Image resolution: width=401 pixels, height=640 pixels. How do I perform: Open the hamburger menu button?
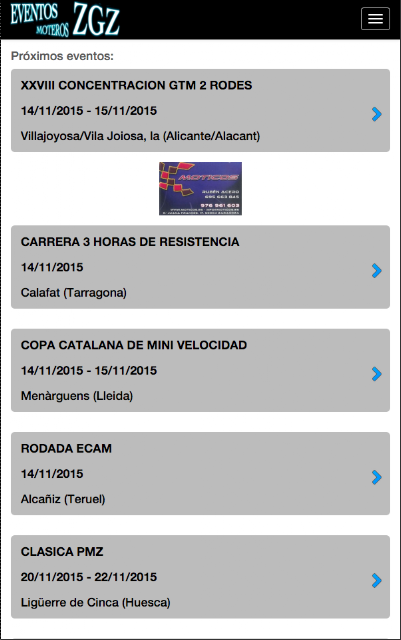(x=375, y=19)
